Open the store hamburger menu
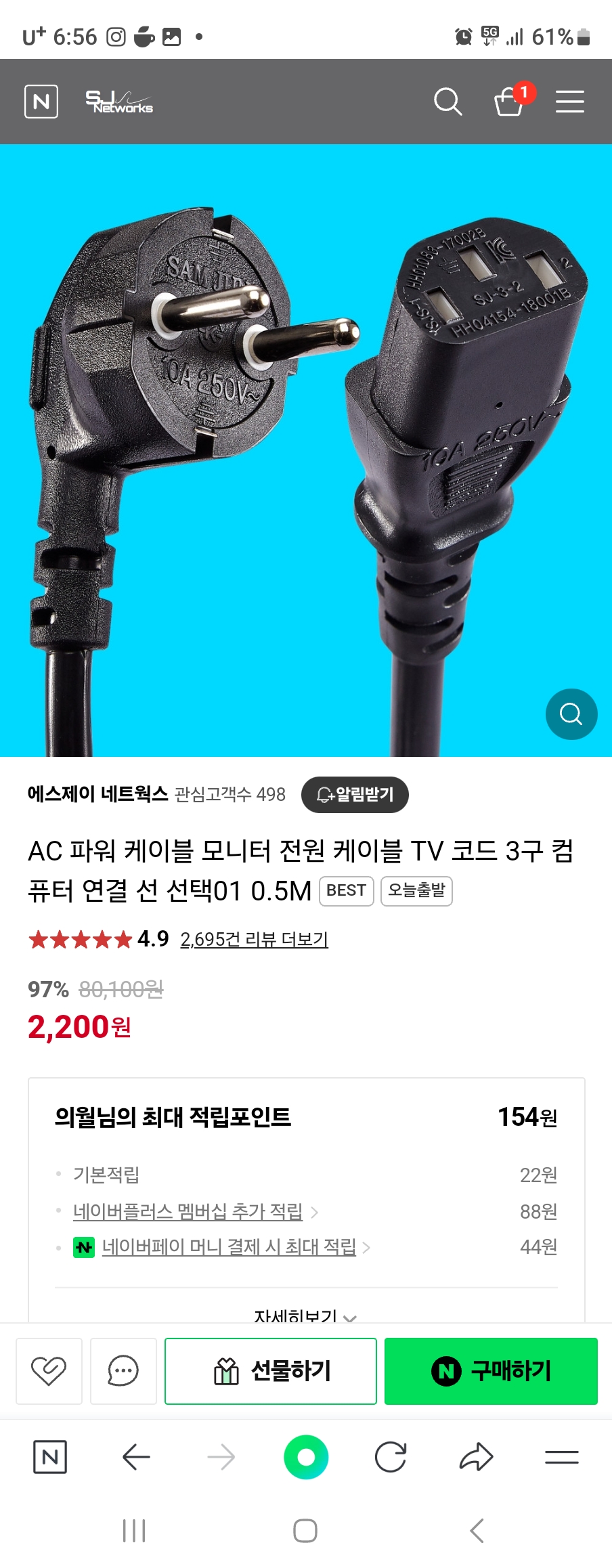 pos(570,102)
